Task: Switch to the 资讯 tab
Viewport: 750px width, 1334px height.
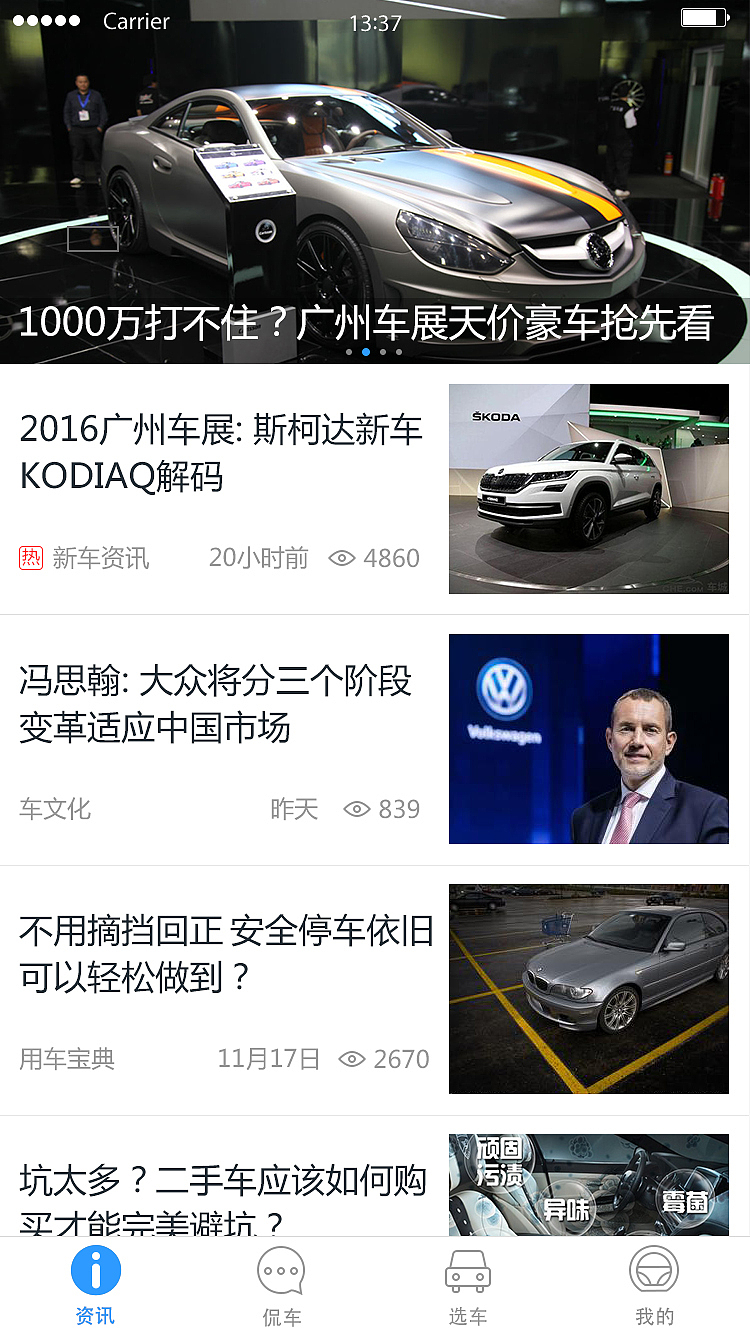Action: (95, 1286)
